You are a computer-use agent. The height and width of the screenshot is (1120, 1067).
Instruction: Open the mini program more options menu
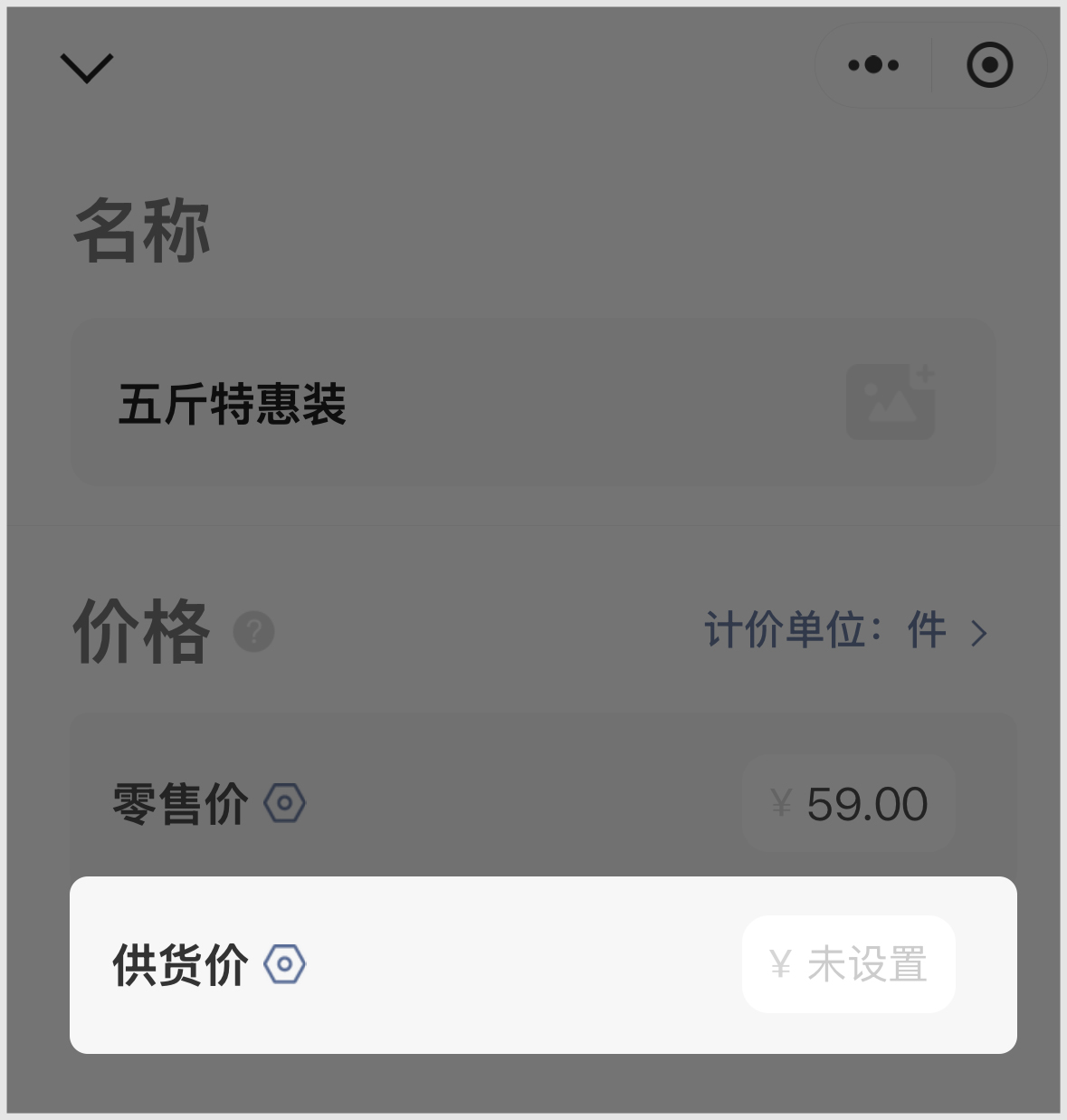(873, 65)
